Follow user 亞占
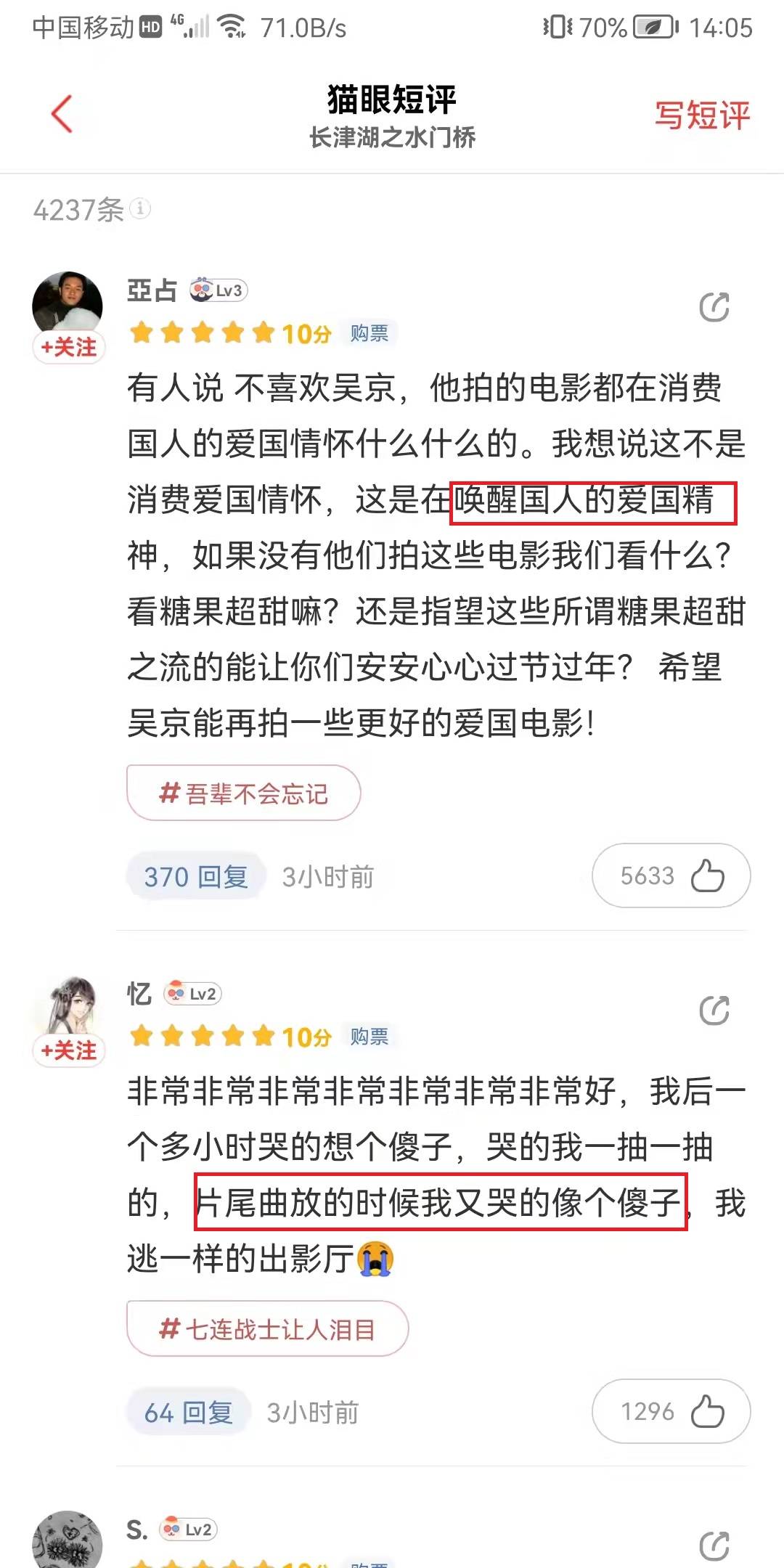784x1568 pixels. click(x=69, y=347)
